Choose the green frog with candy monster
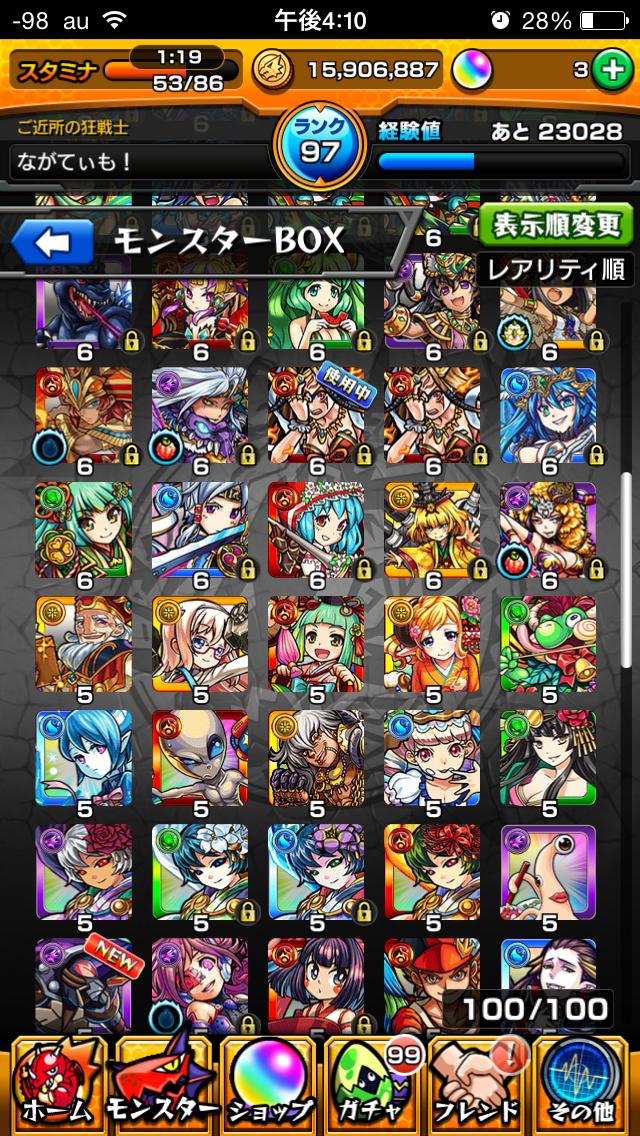 tap(548, 644)
